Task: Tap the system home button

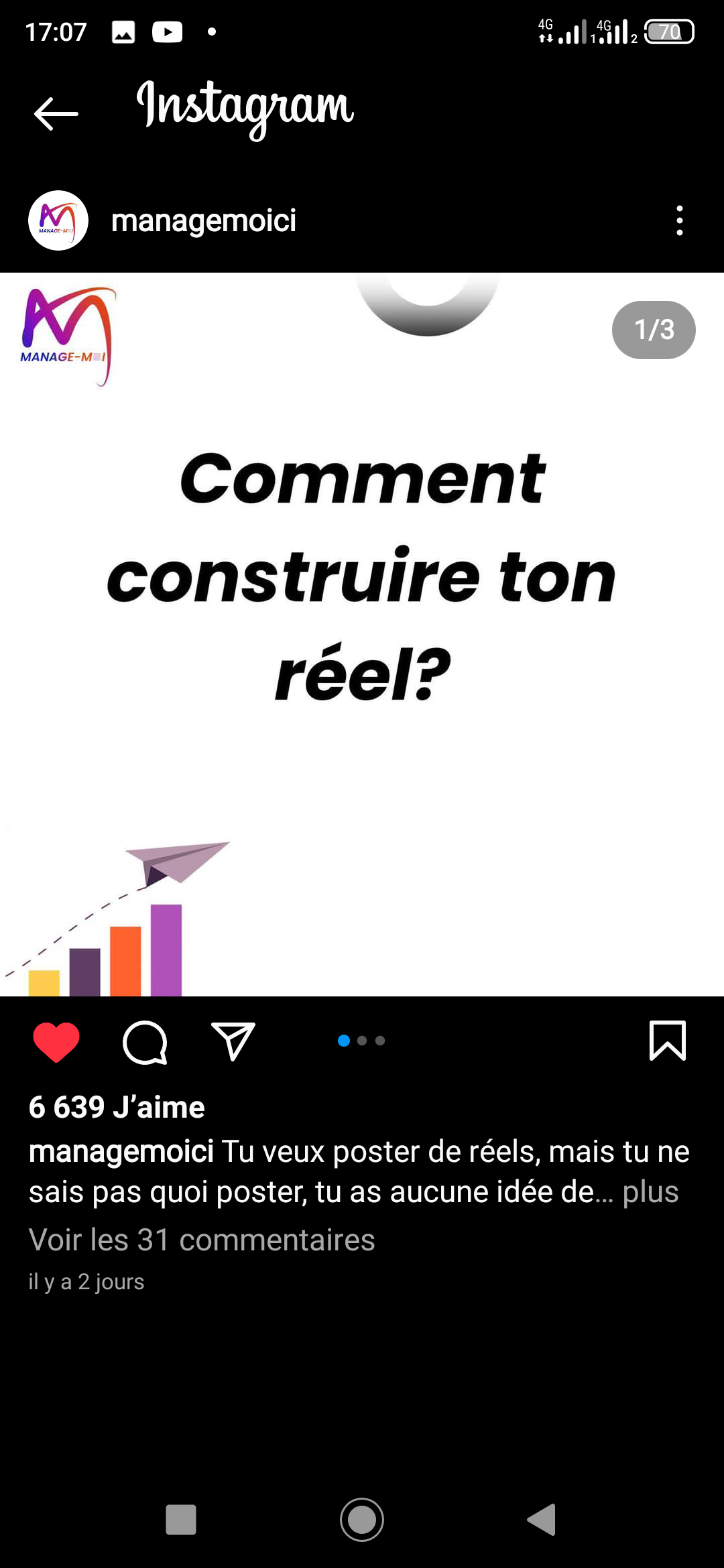Action: coord(362,1519)
